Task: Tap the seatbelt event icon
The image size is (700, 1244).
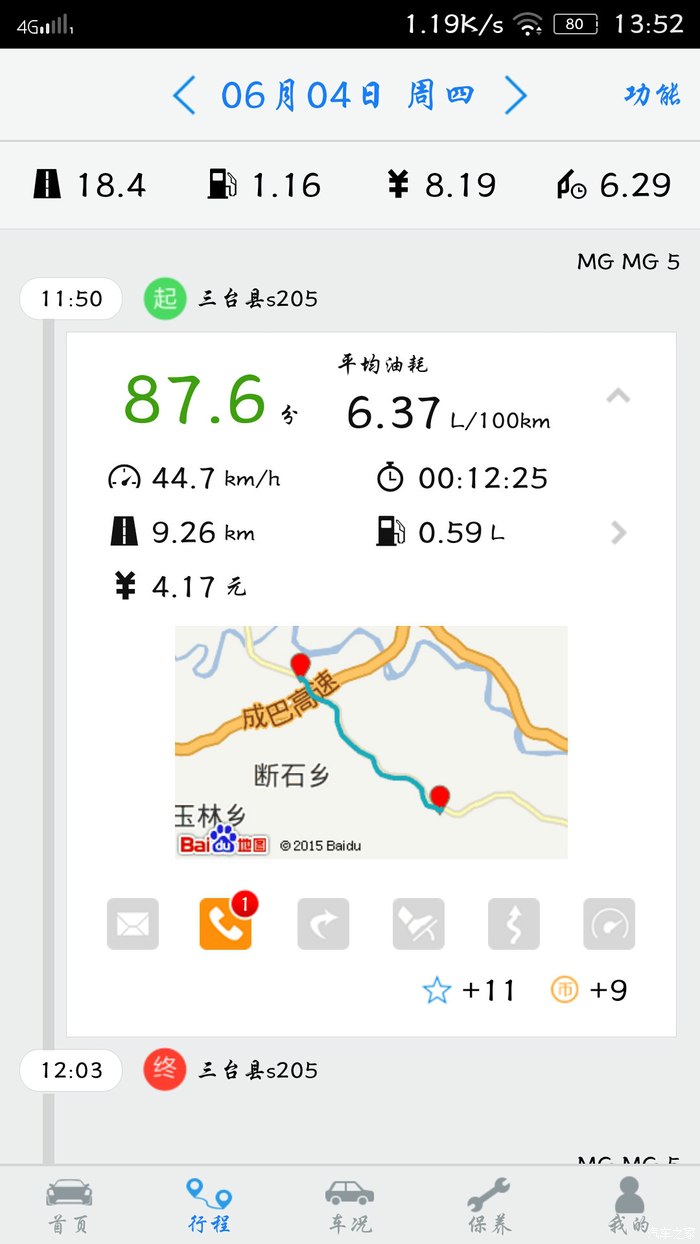Action: tap(418, 924)
